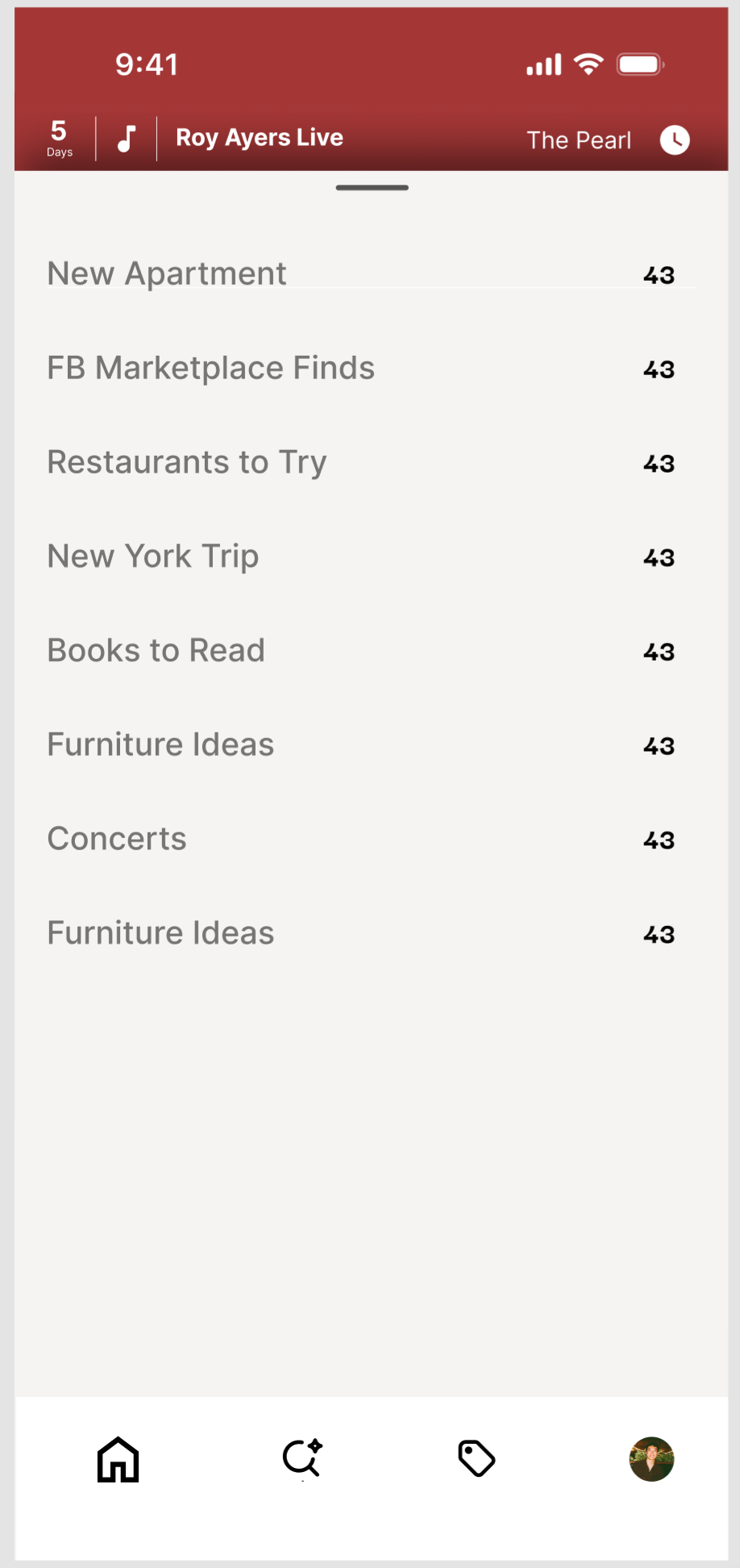The image size is (740, 1568).
Task: Open the smart search tab
Action: click(302, 1459)
